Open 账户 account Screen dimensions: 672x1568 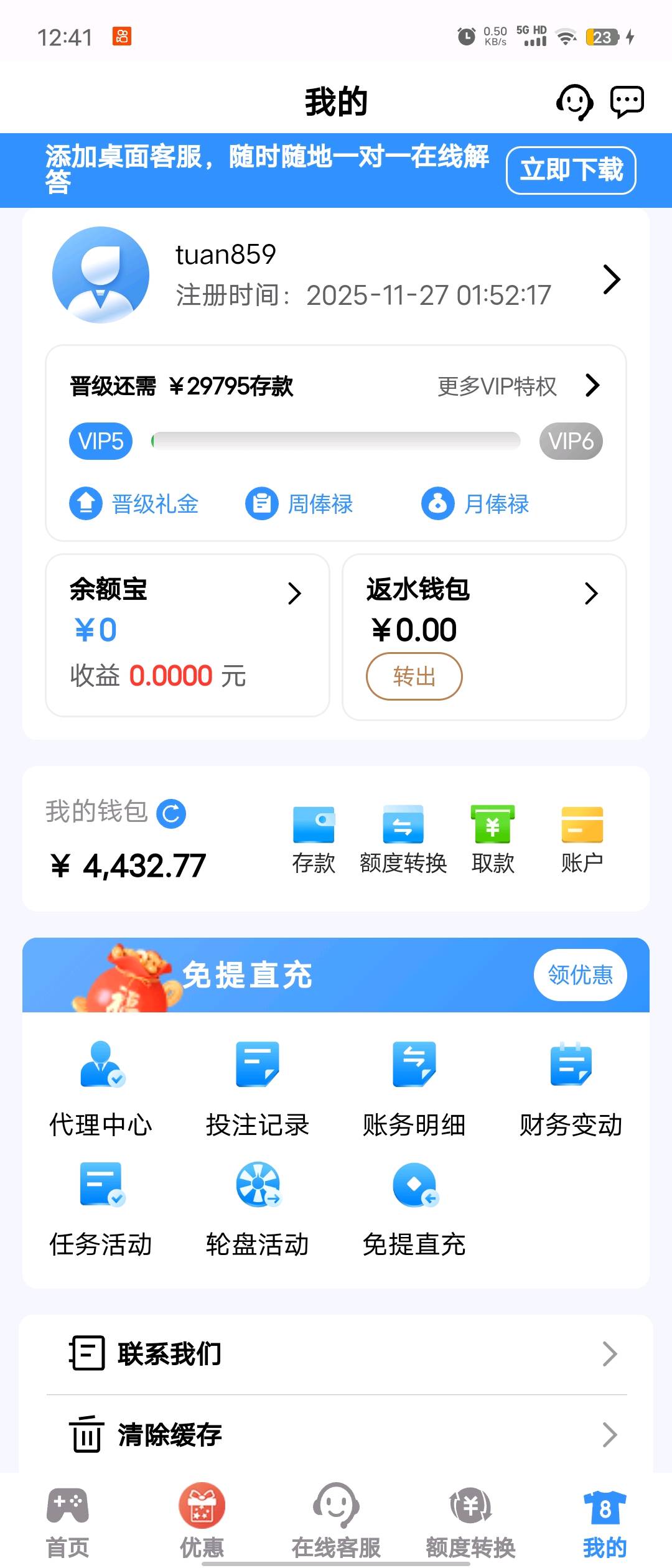coord(582,838)
